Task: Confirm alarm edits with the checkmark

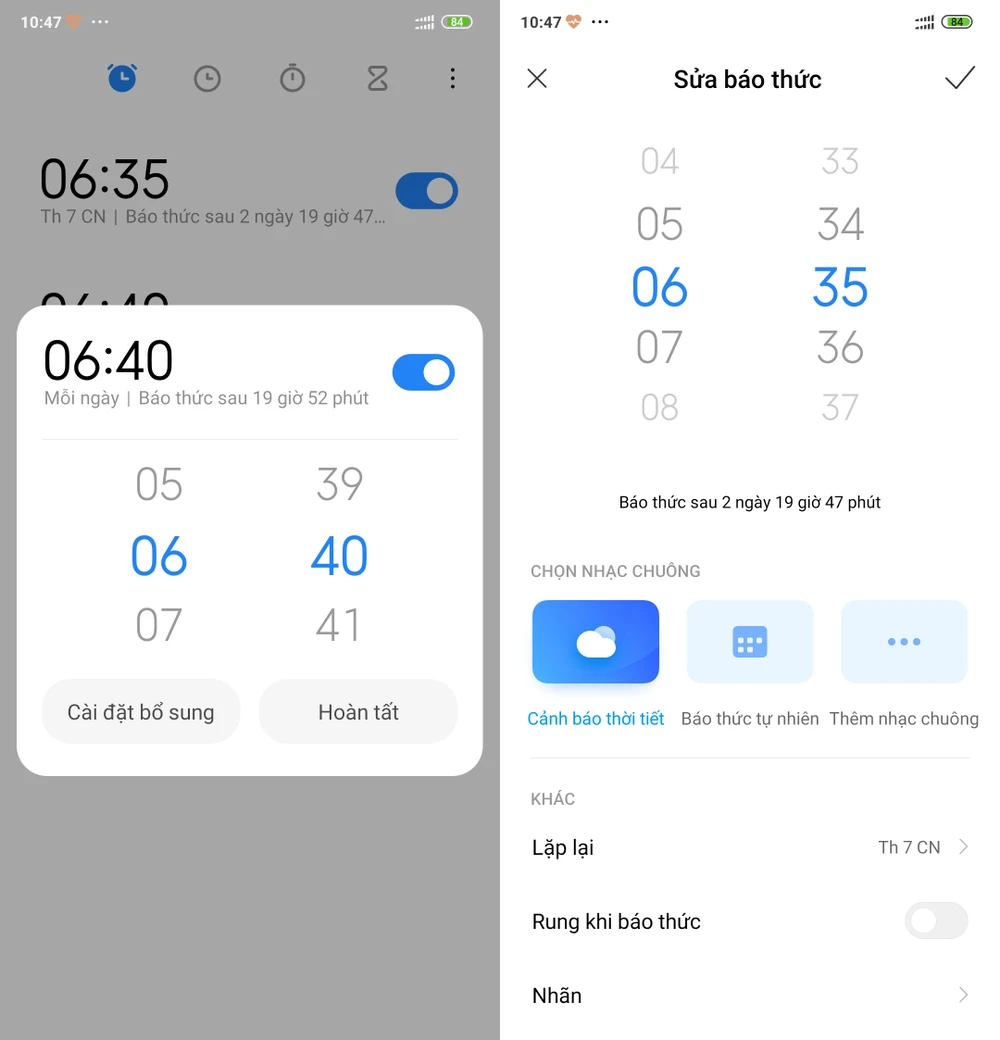Action: point(959,78)
